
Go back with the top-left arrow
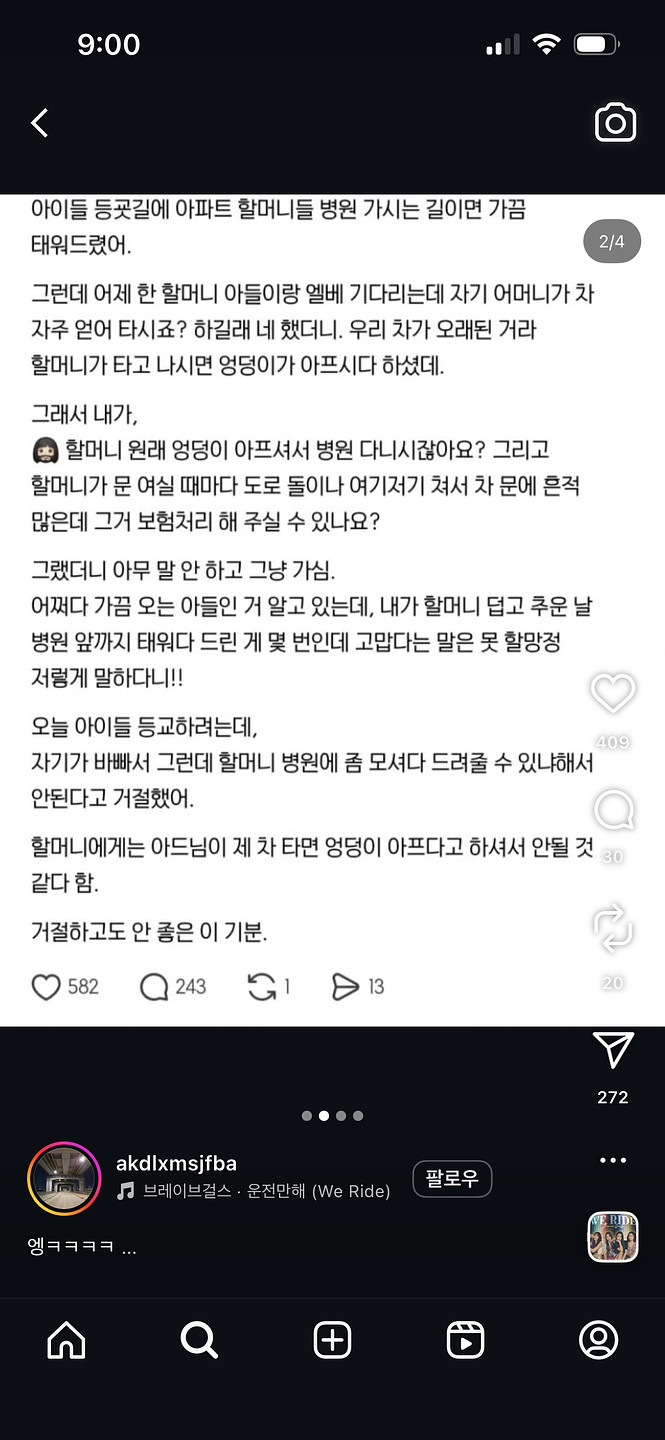click(40, 123)
